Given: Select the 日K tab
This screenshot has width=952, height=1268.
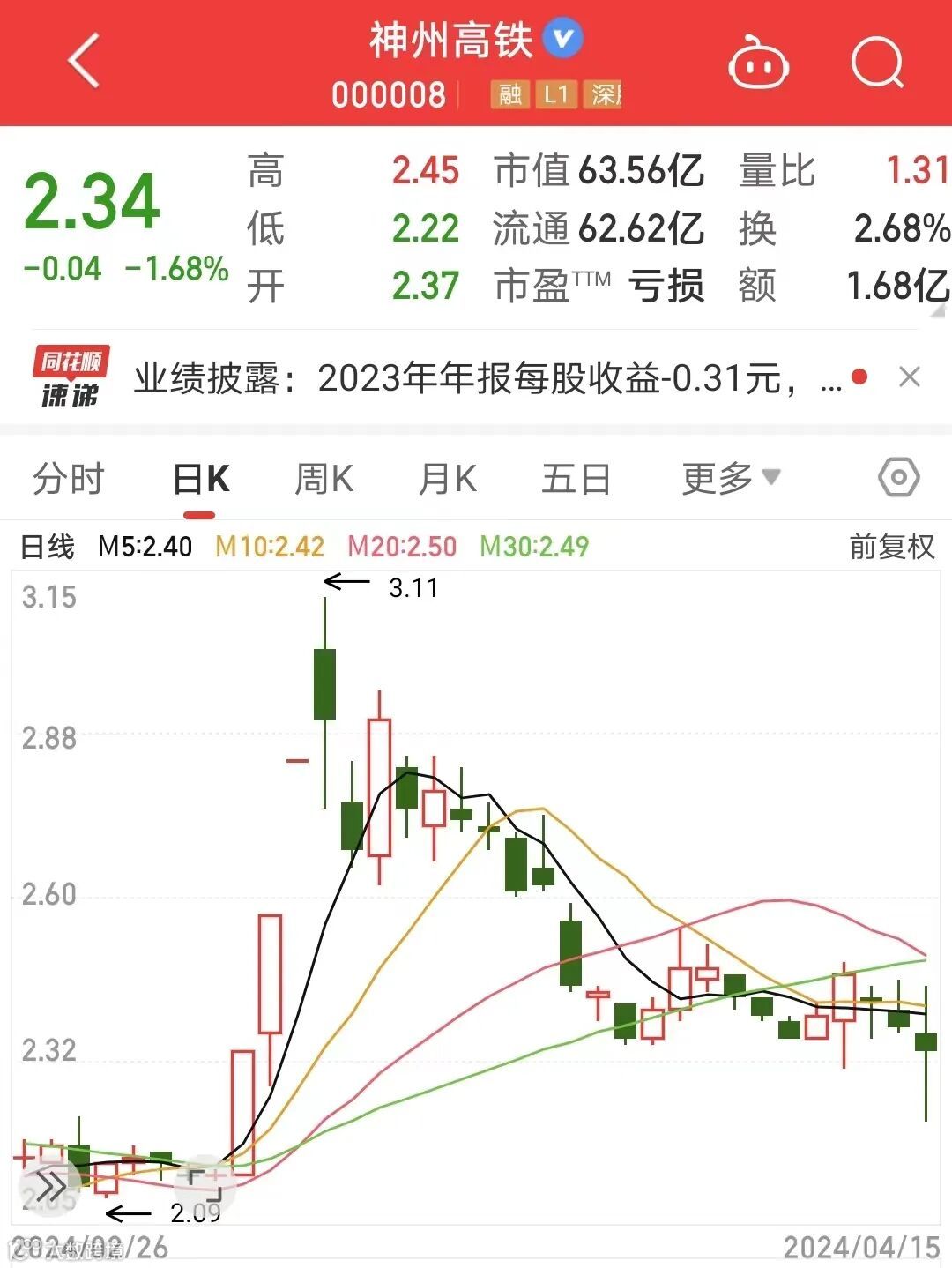Looking at the screenshot, I should click(x=201, y=480).
